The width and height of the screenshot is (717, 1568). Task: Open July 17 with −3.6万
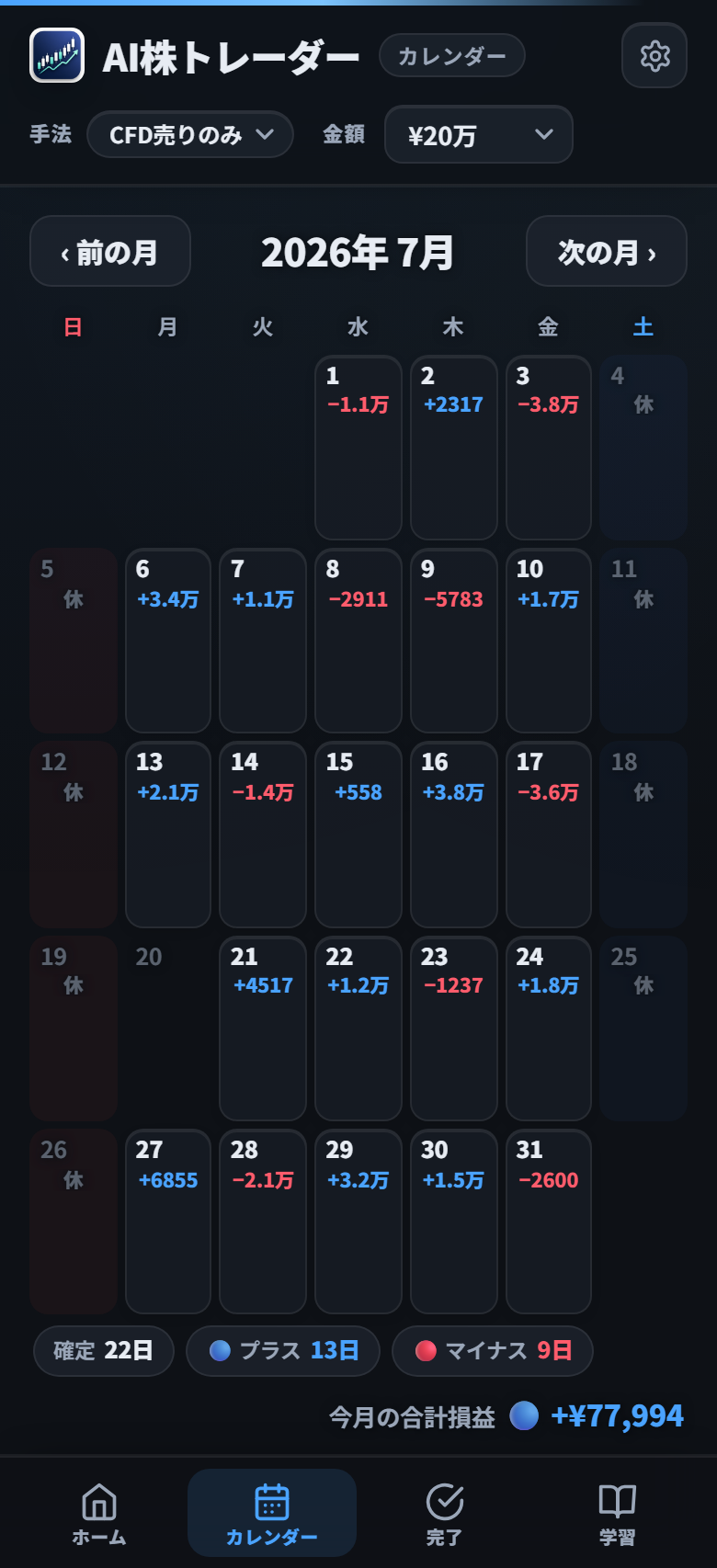coord(549,835)
